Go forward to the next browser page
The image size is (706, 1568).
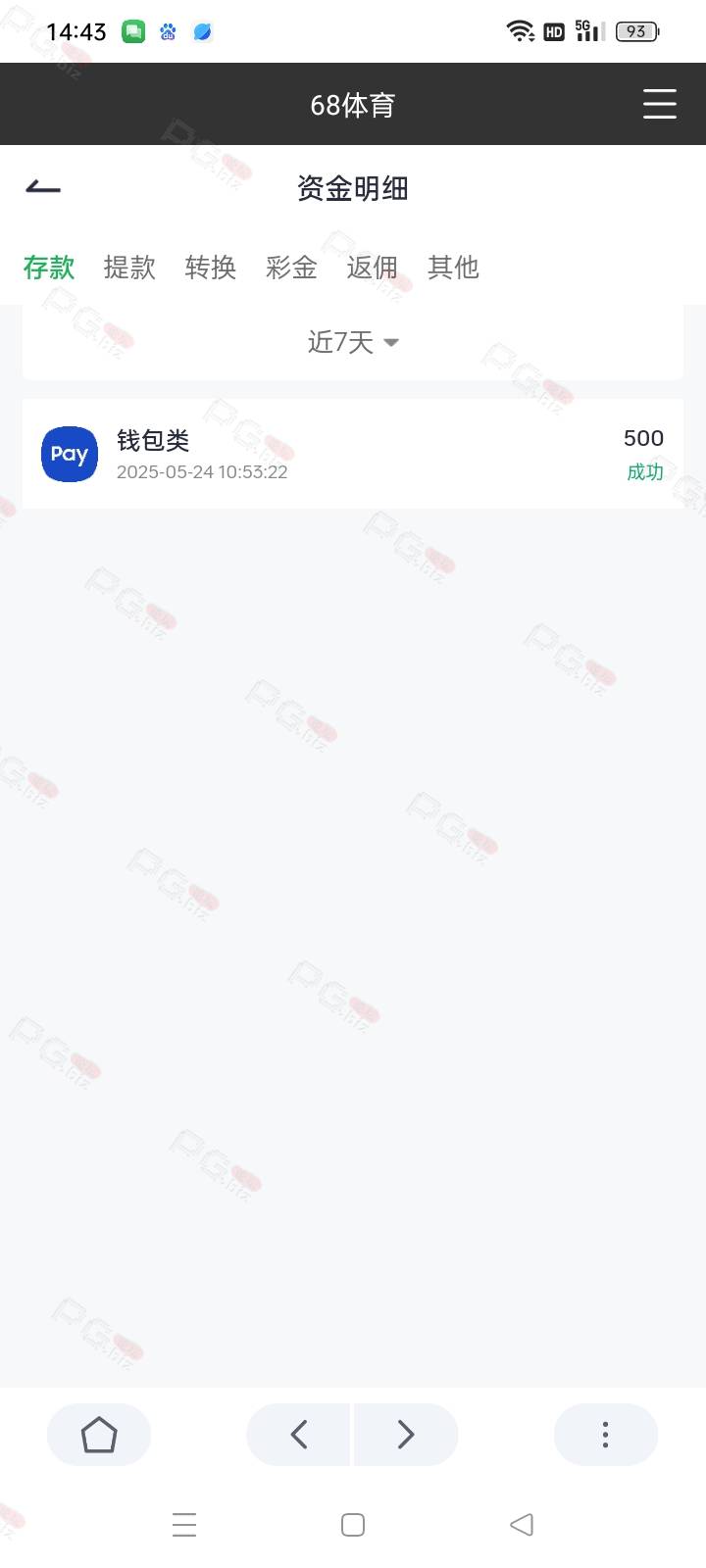[x=406, y=1435]
